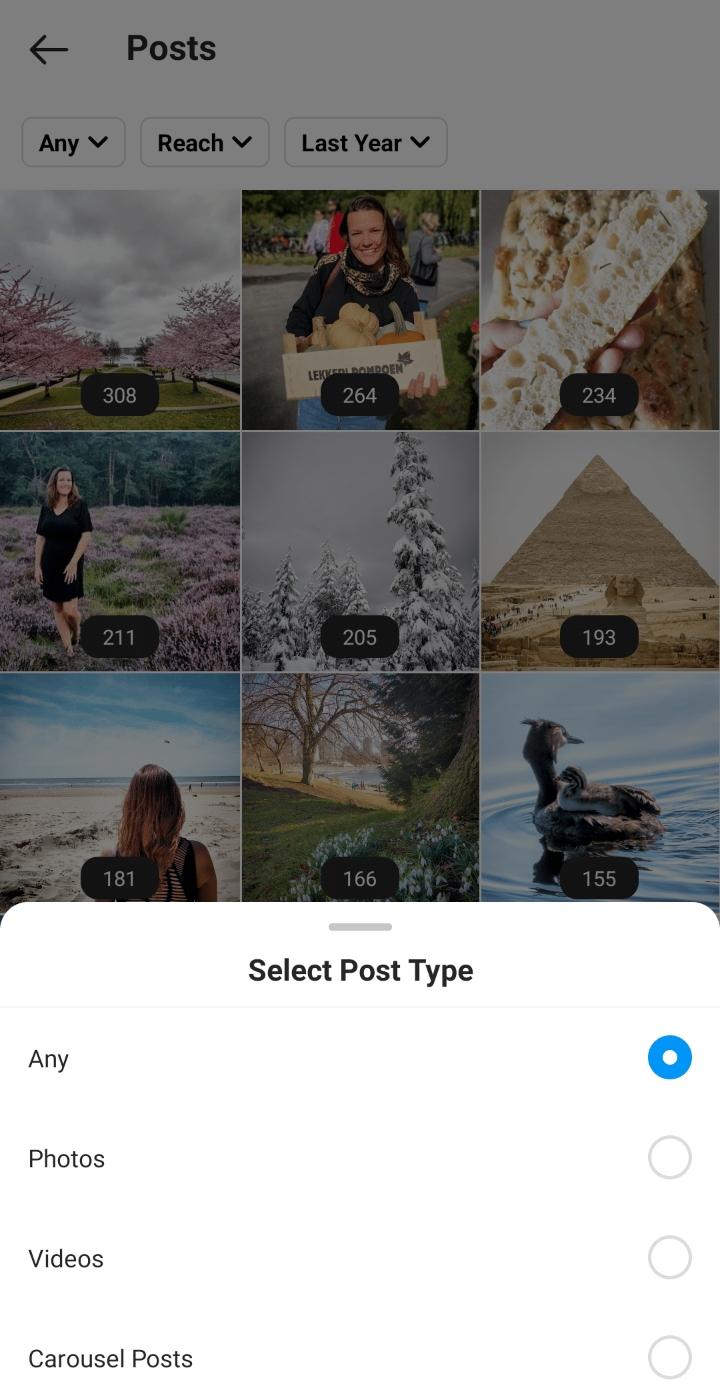This screenshot has height=1397, width=720.
Task: Open the Any post type dropdown chip
Action: (x=73, y=143)
